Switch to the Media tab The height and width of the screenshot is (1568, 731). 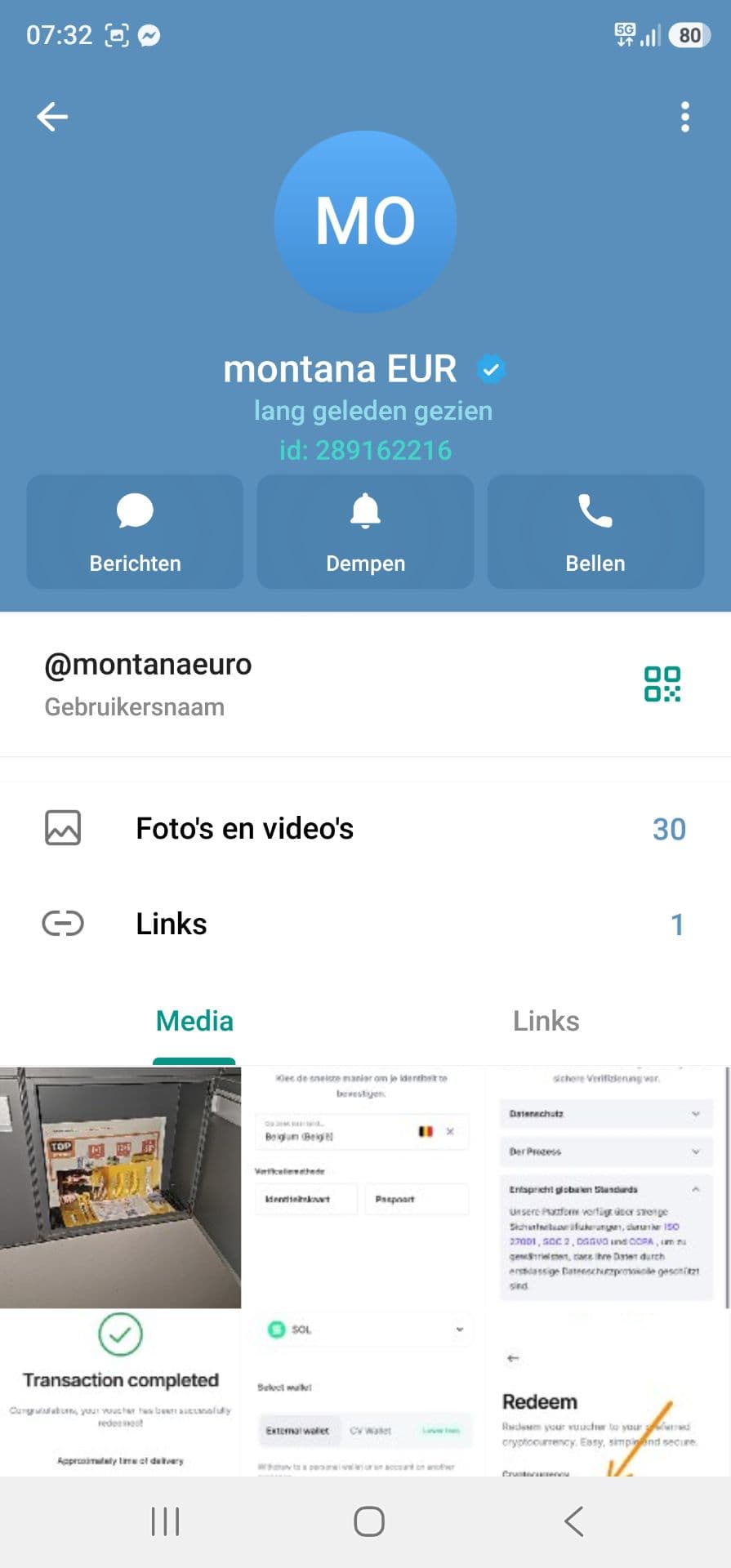[x=194, y=1021]
